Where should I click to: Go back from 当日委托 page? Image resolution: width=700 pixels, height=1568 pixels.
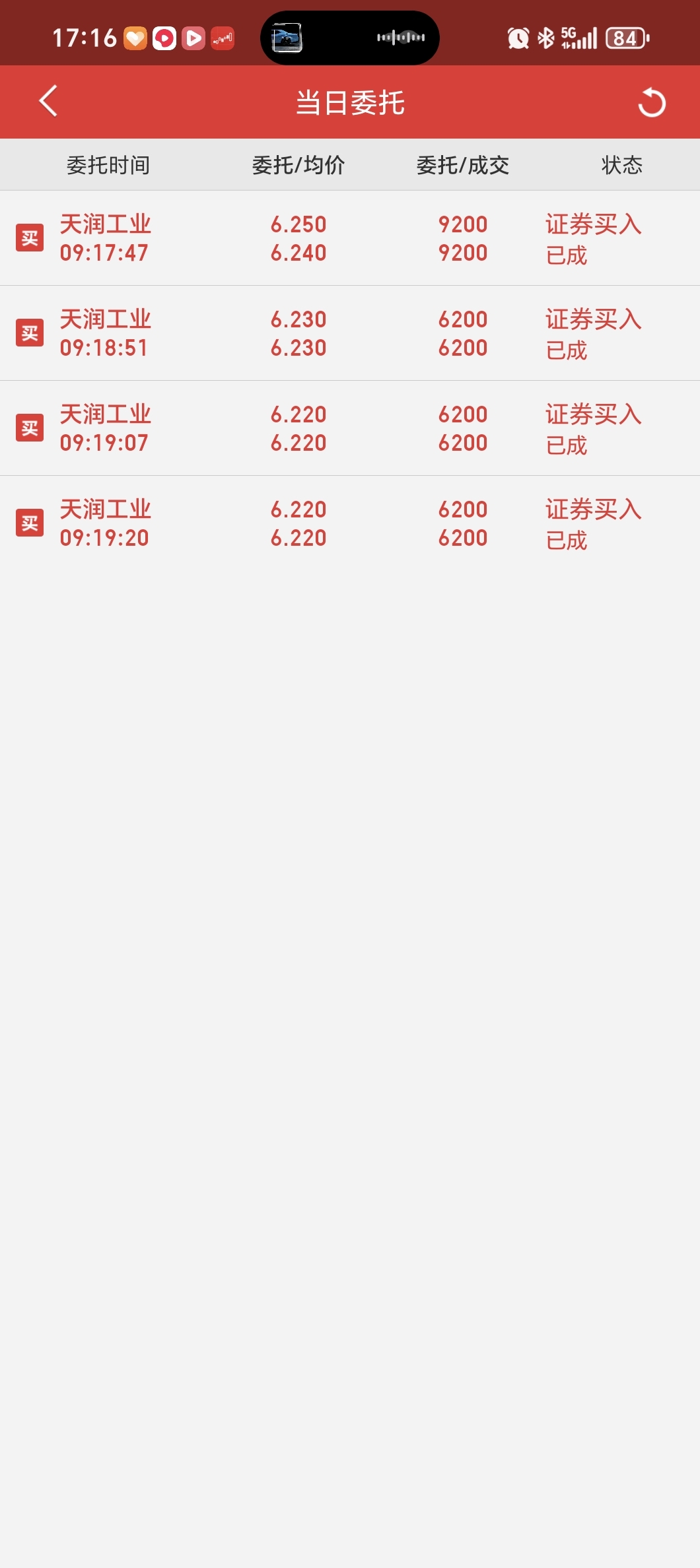[x=48, y=102]
